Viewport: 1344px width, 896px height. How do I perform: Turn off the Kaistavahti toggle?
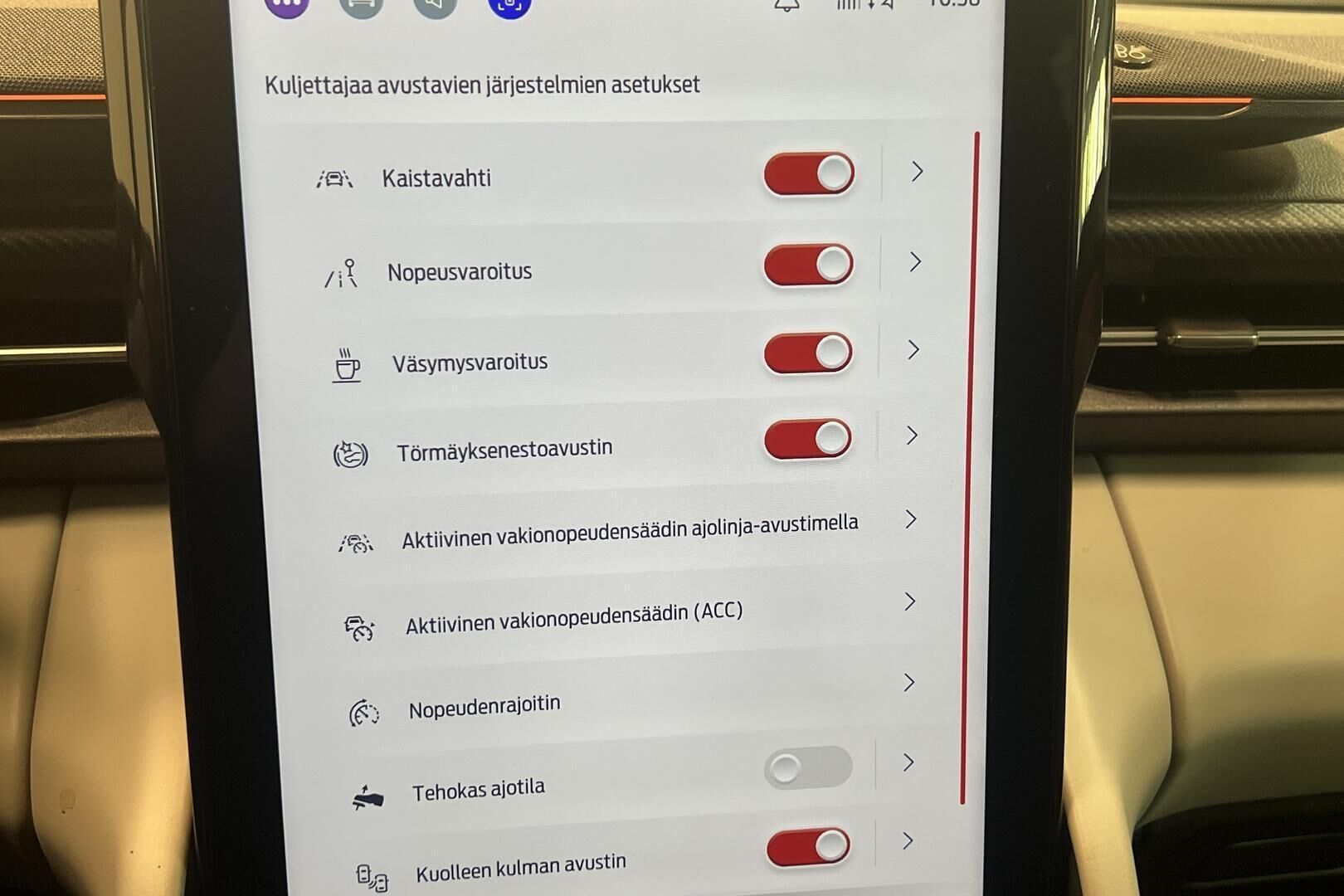point(809,174)
